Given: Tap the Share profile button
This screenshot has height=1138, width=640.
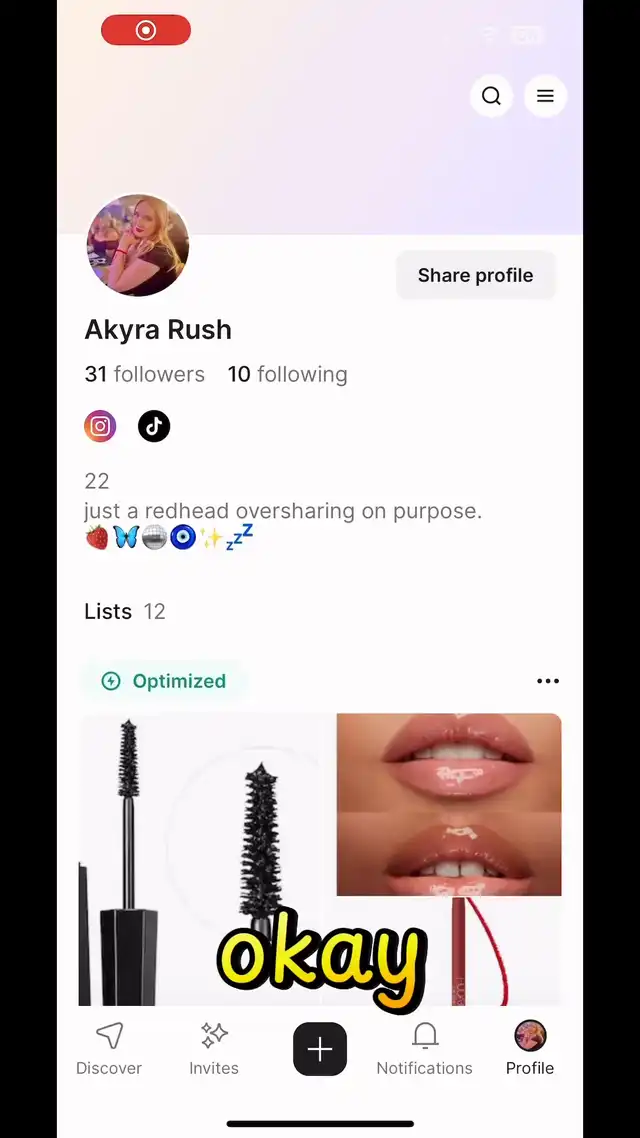Looking at the screenshot, I should click(475, 275).
